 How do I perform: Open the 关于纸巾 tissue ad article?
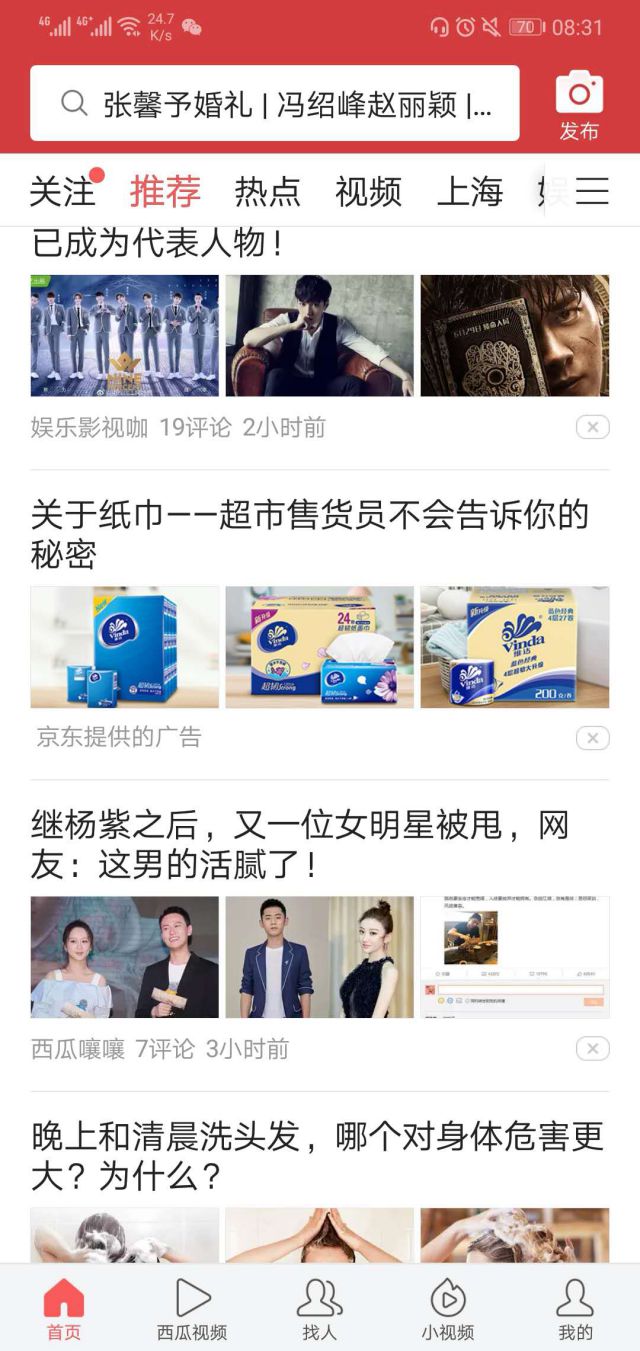[310, 534]
